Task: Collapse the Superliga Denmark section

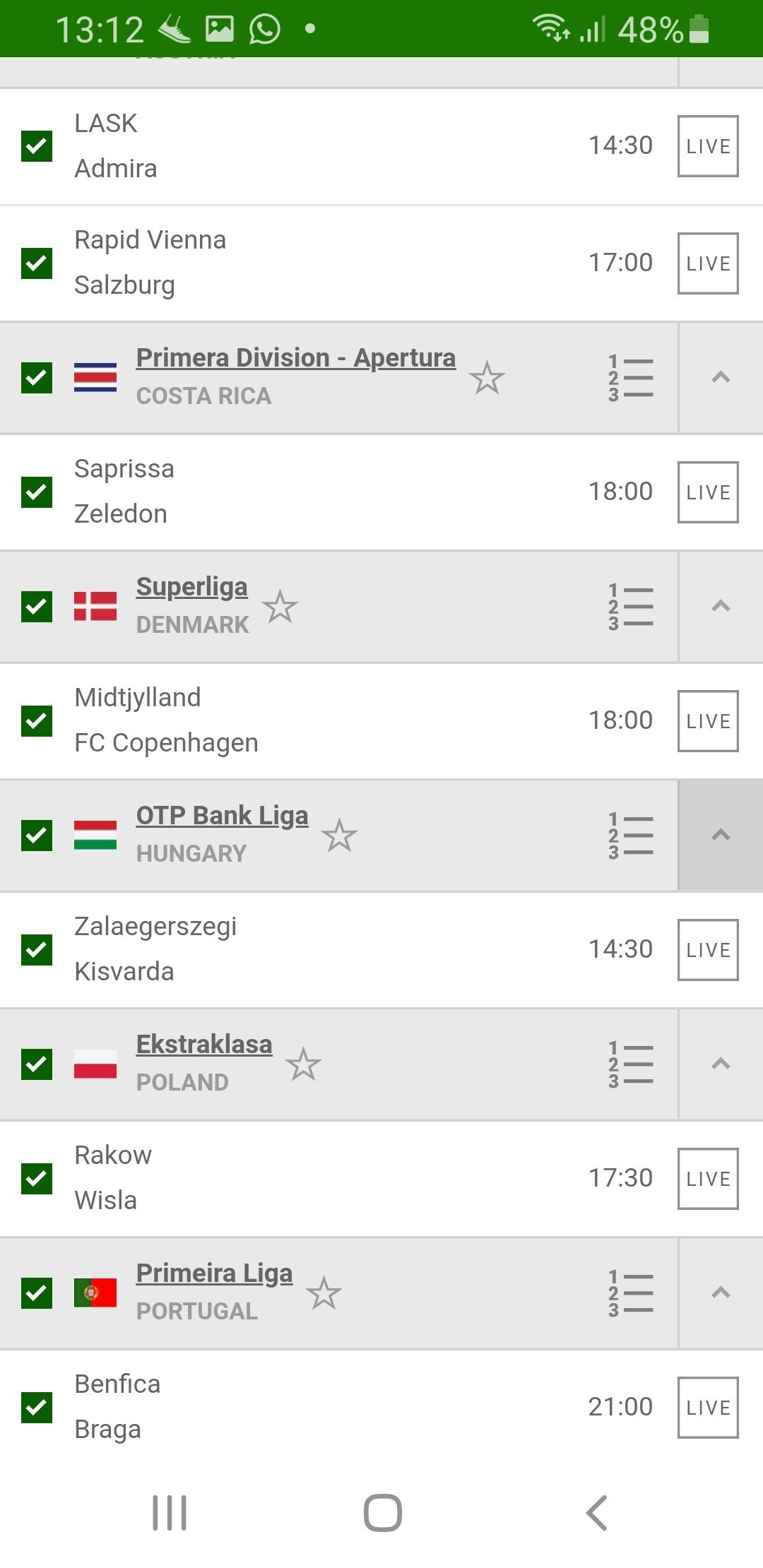Action: coord(721,606)
